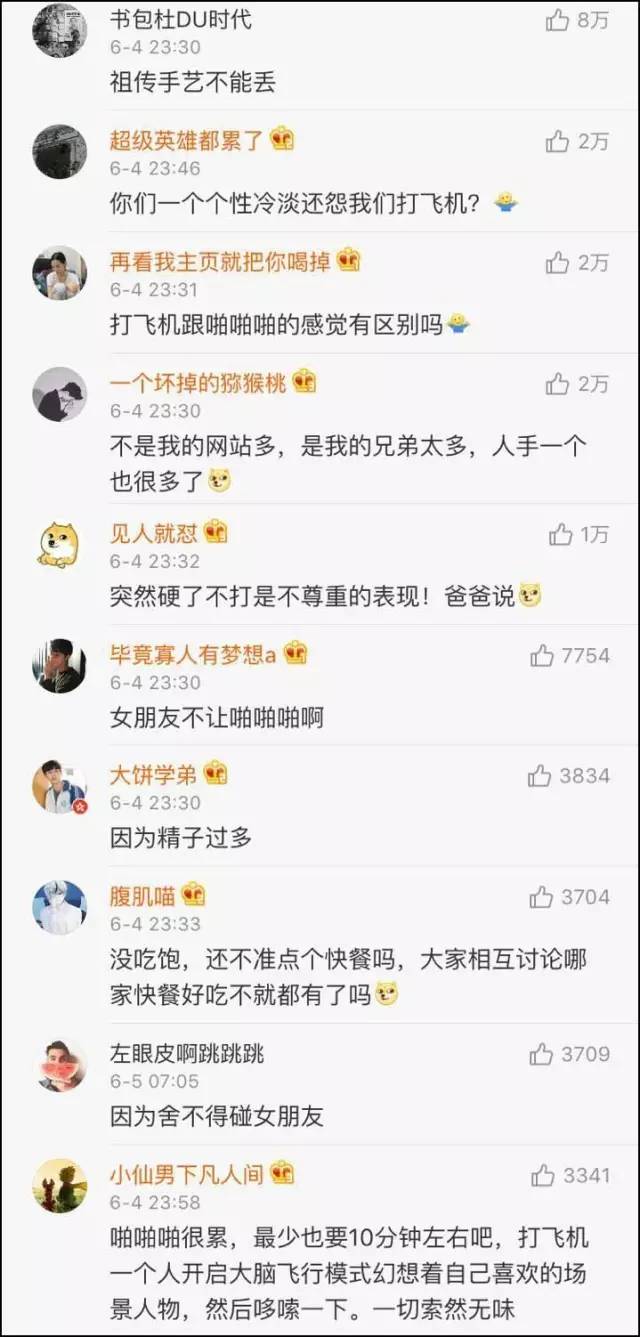Open 大饼学弟's avatar
This screenshot has width=640, height=1337.
point(59,785)
